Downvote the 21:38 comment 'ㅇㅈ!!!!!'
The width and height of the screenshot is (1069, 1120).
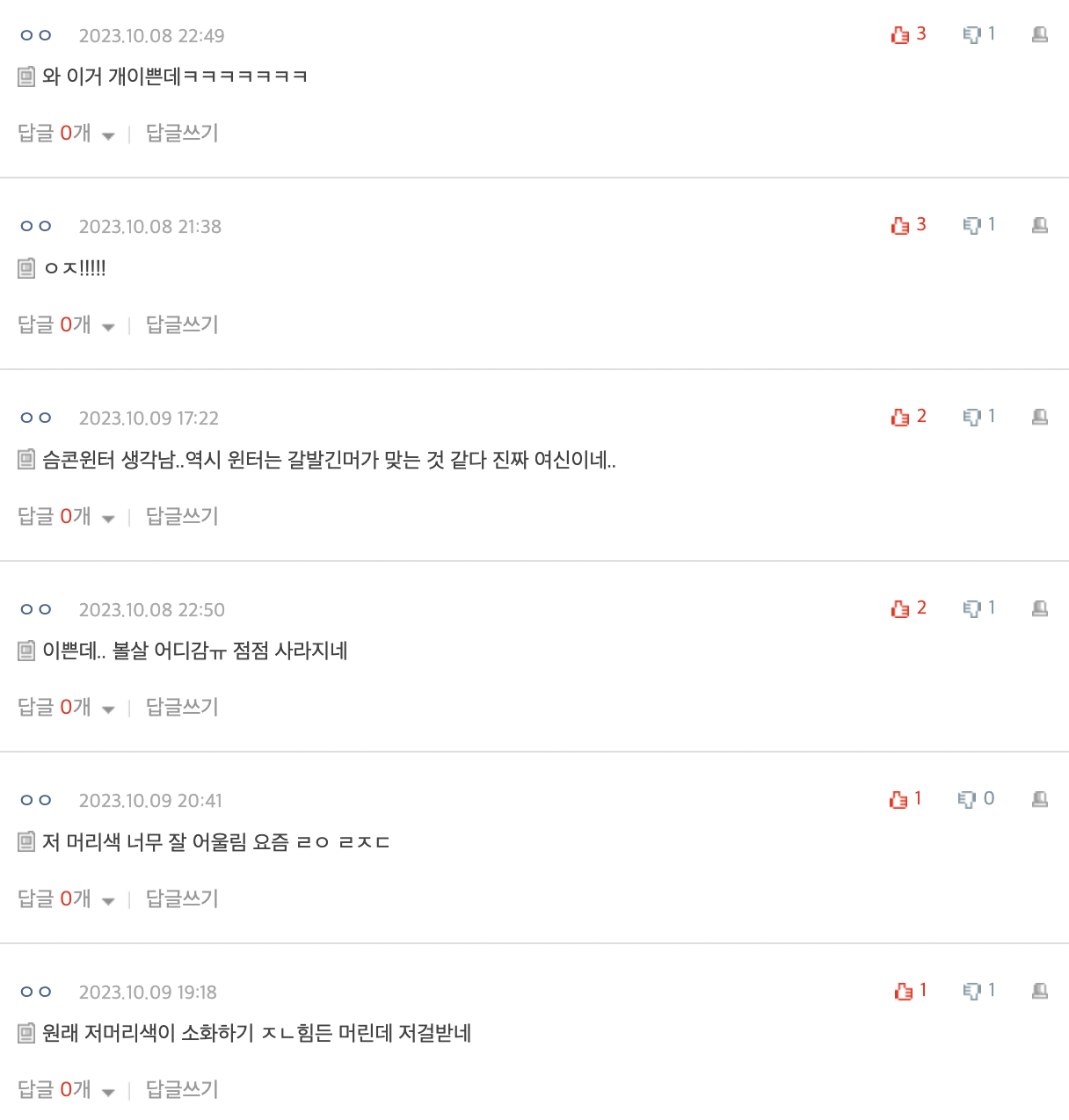[x=979, y=225]
